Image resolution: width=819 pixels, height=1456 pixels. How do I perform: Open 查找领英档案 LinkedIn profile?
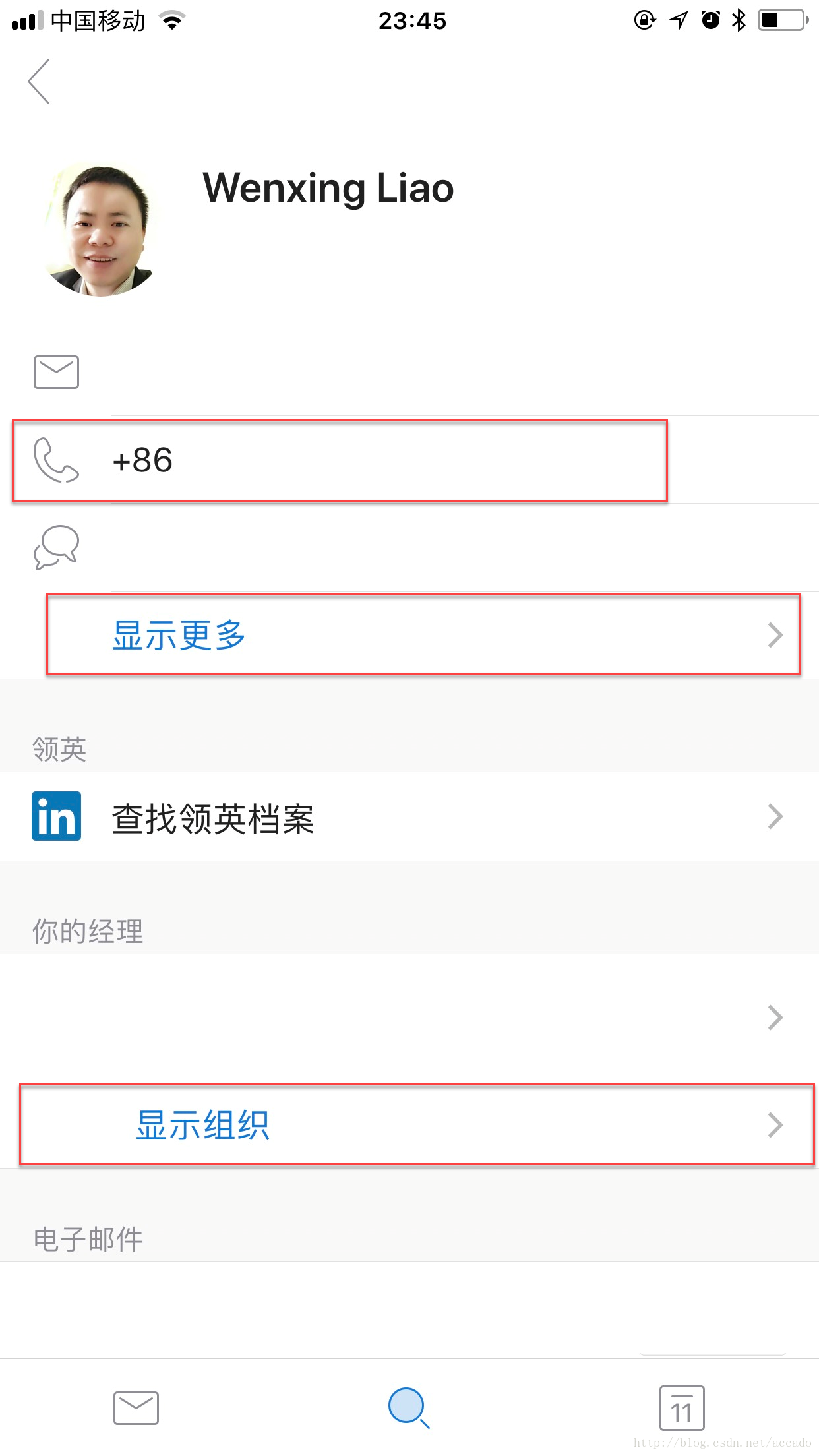409,818
